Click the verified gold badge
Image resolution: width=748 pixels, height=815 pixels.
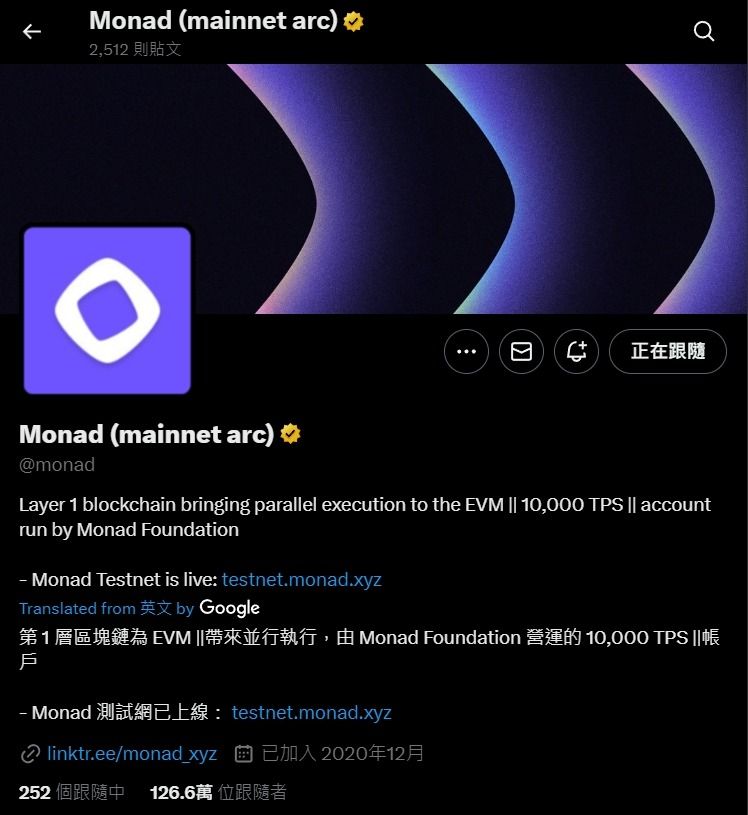290,433
